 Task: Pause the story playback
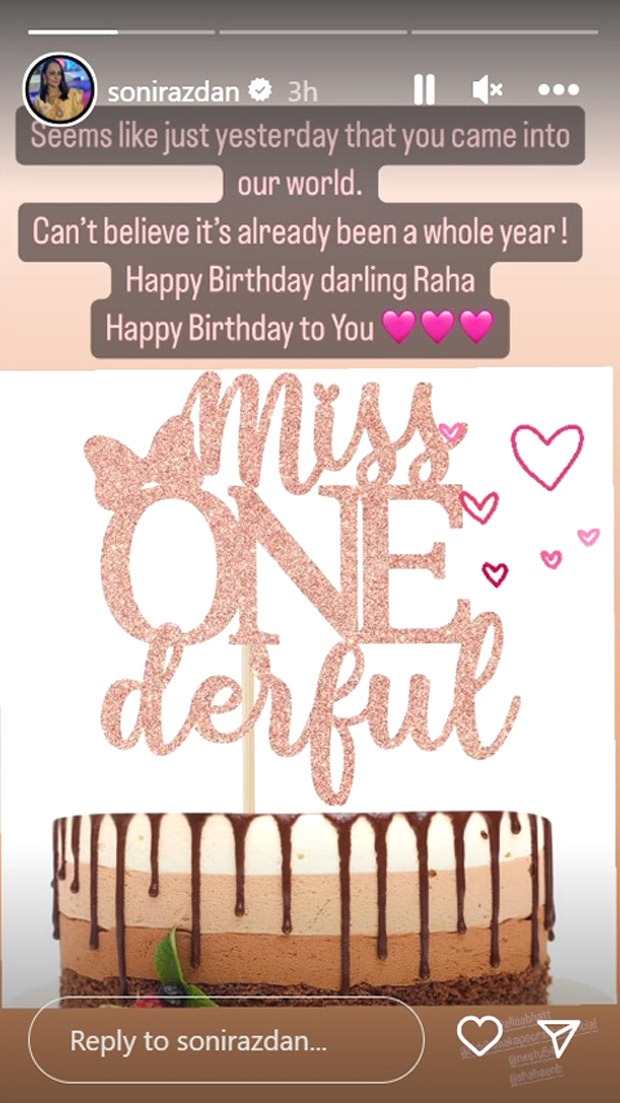[424, 91]
